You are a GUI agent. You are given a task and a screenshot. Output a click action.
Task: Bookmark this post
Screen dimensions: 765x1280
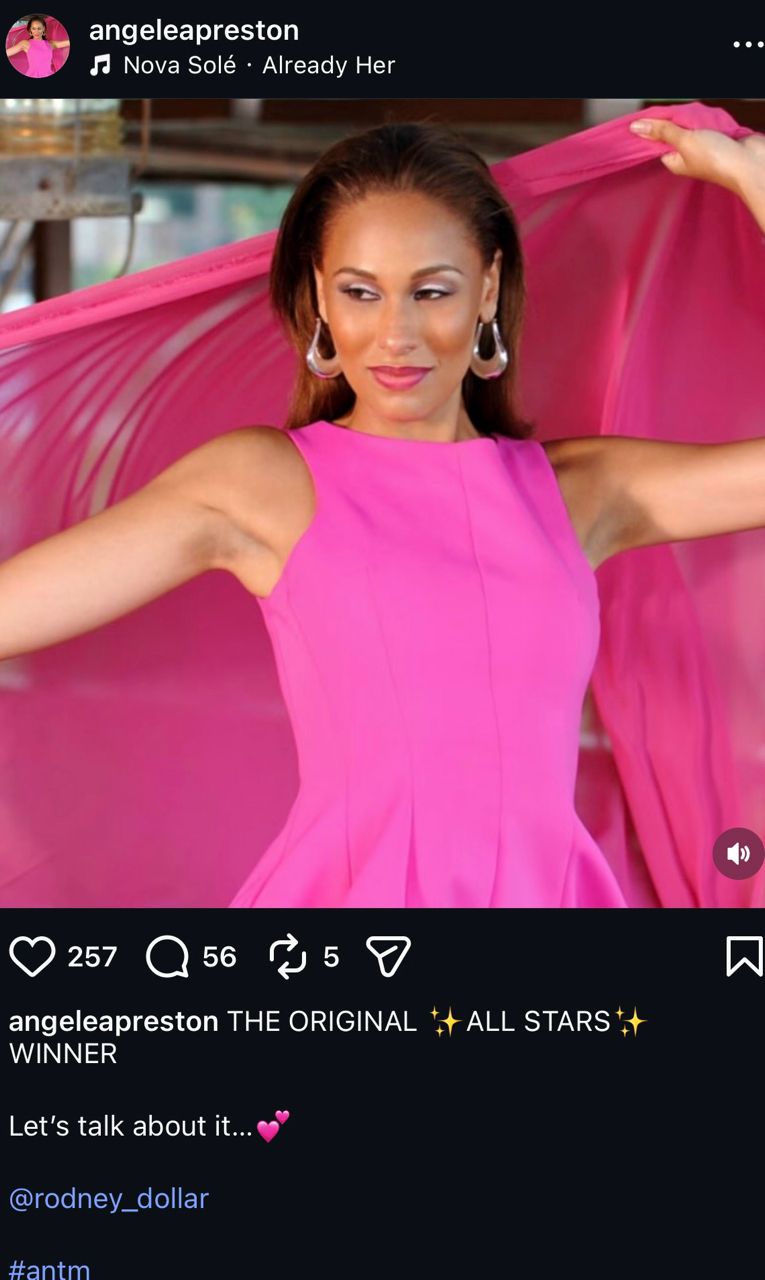743,957
